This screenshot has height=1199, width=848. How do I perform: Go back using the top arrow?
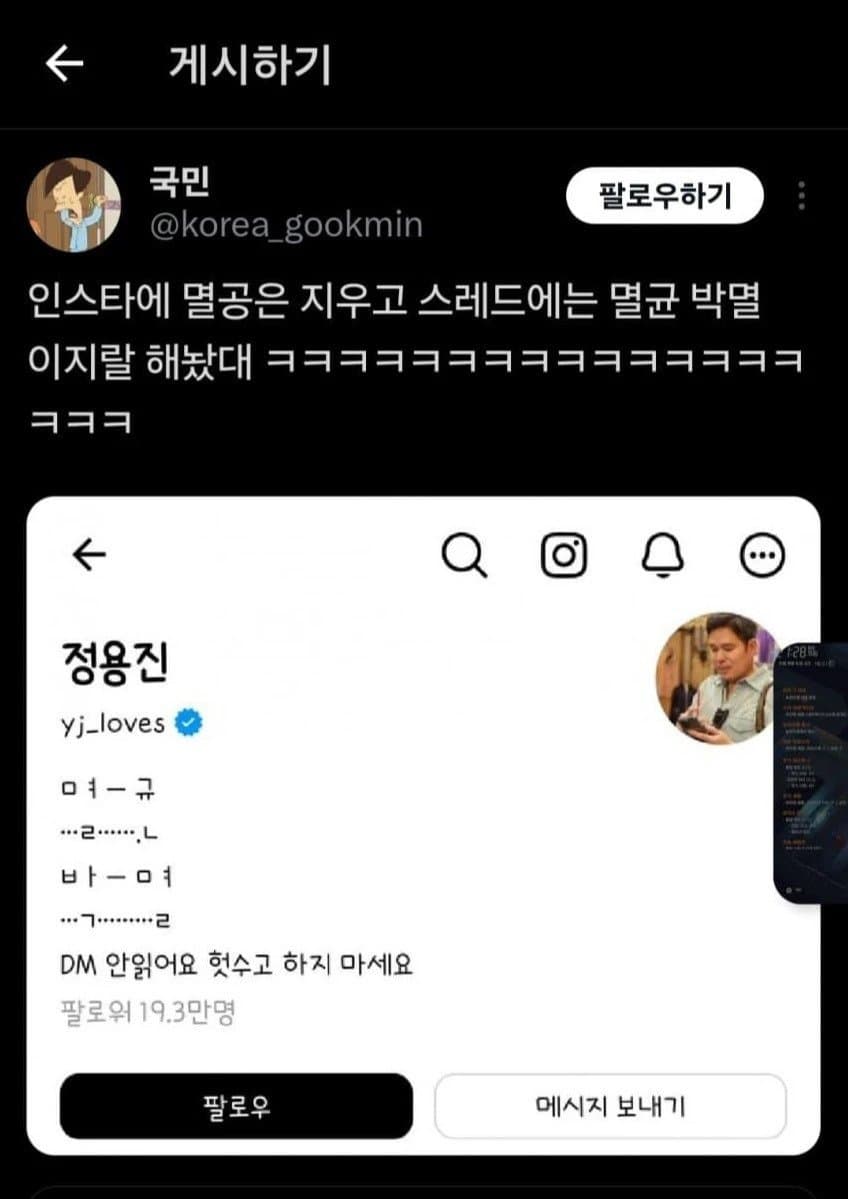(64, 65)
